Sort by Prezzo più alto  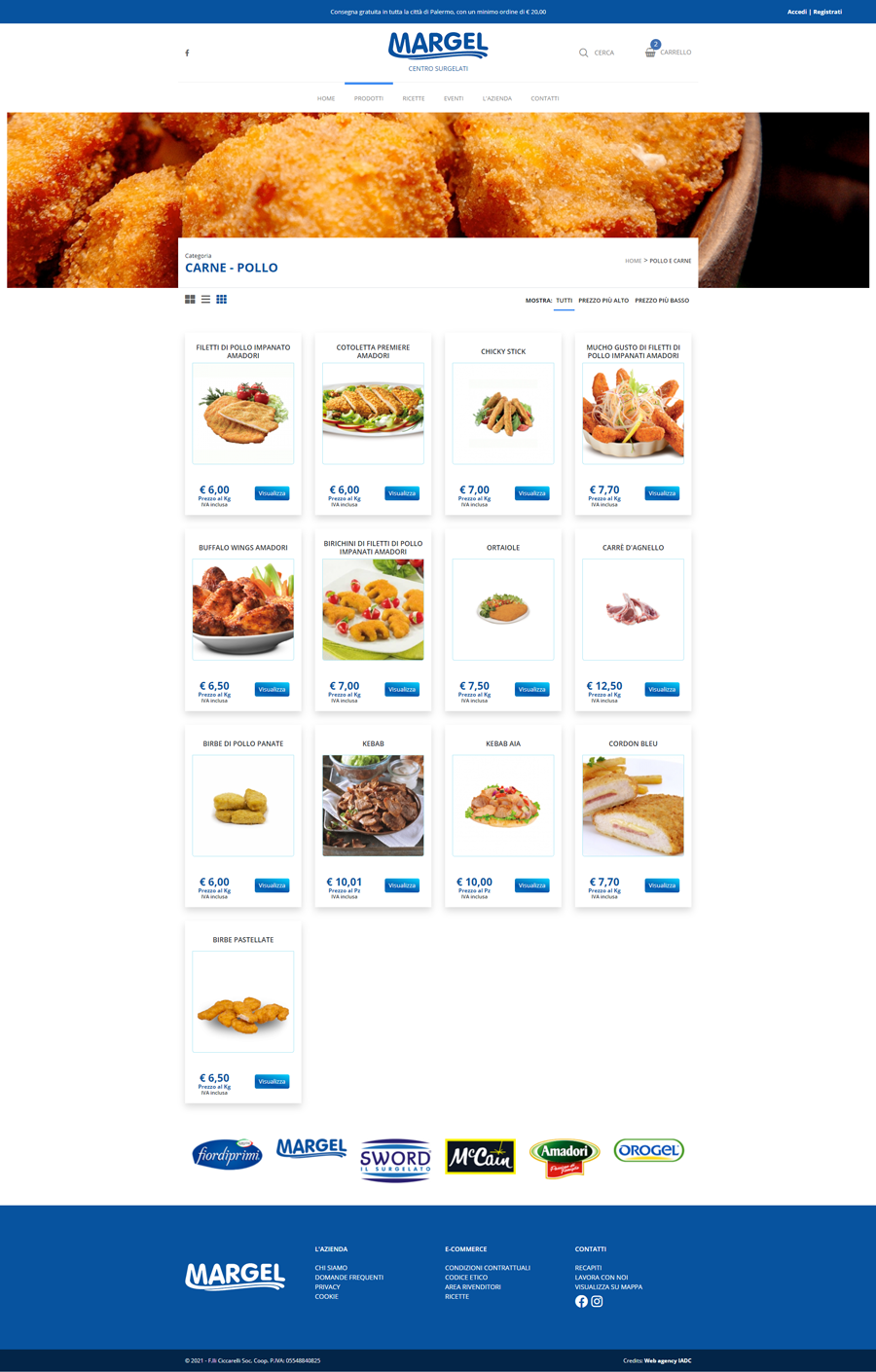point(603,301)
